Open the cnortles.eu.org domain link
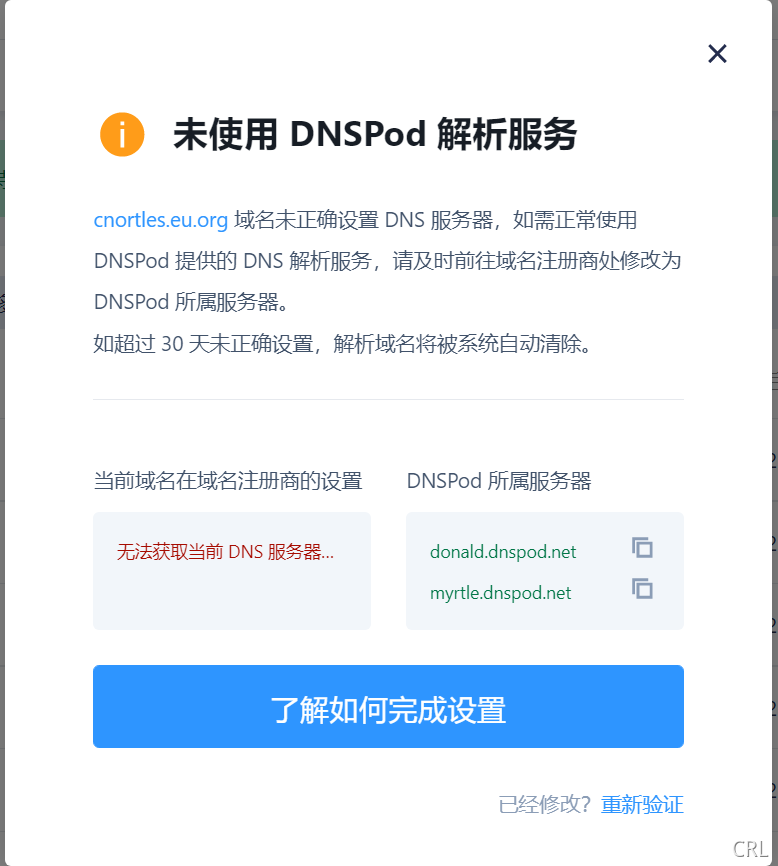The width and height of the screenshot is (778, 866). (x=161, y=220)
